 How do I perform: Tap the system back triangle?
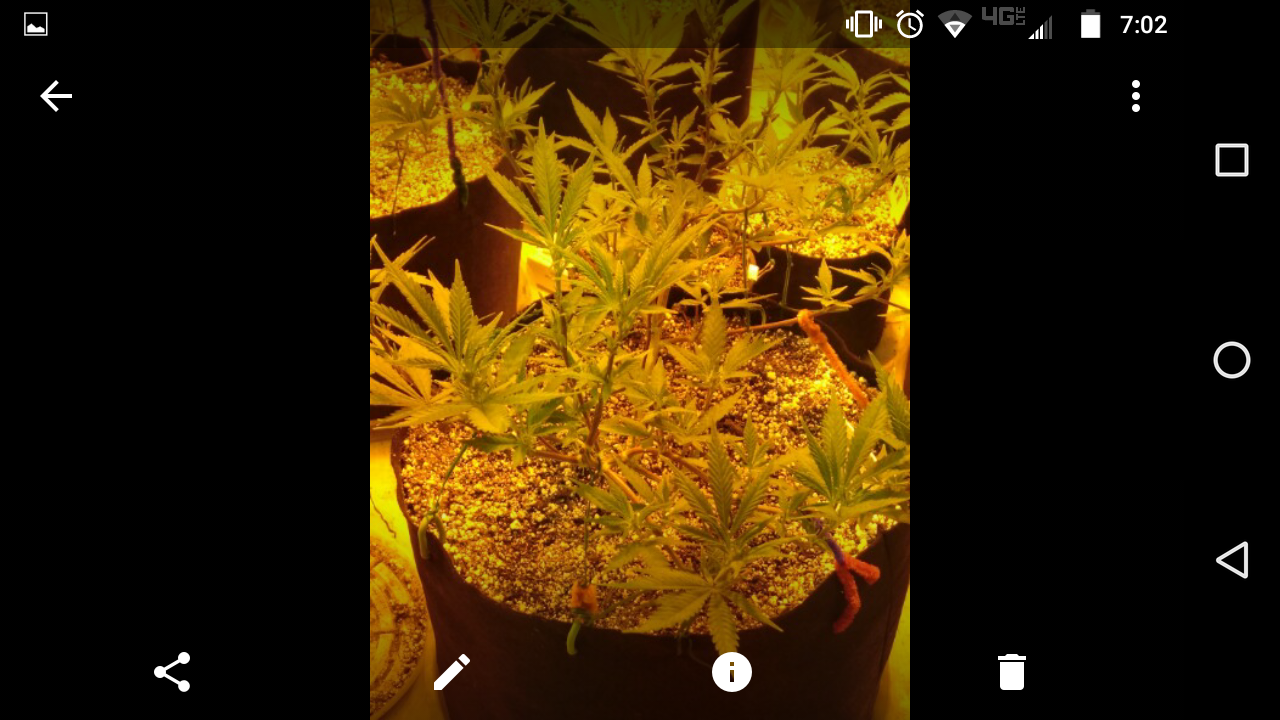1232,560
